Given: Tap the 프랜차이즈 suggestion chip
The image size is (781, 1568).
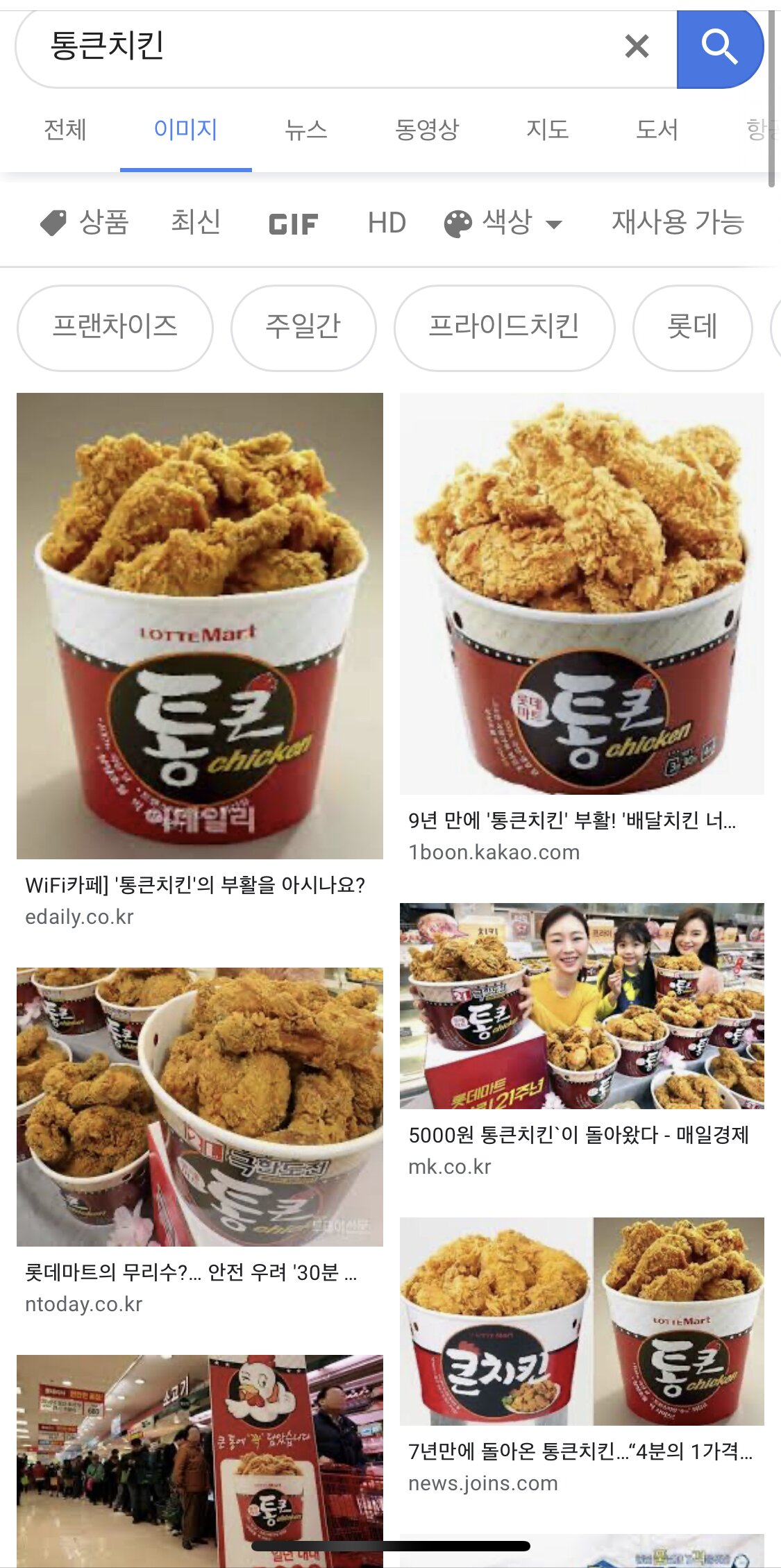Looking at the screenshot, I should click(x=115, y=328).
